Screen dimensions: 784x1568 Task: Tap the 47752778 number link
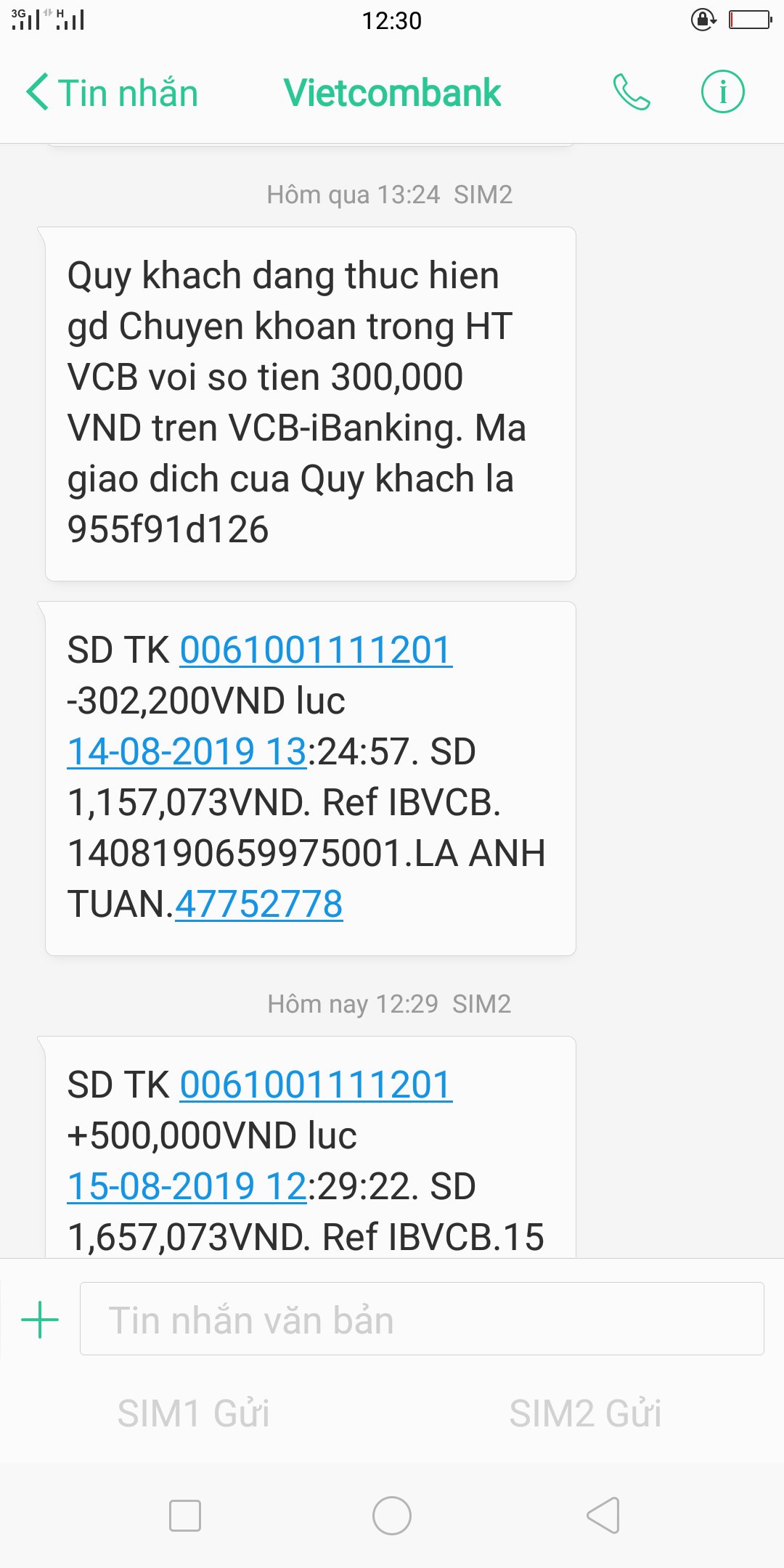click(258, 905)
